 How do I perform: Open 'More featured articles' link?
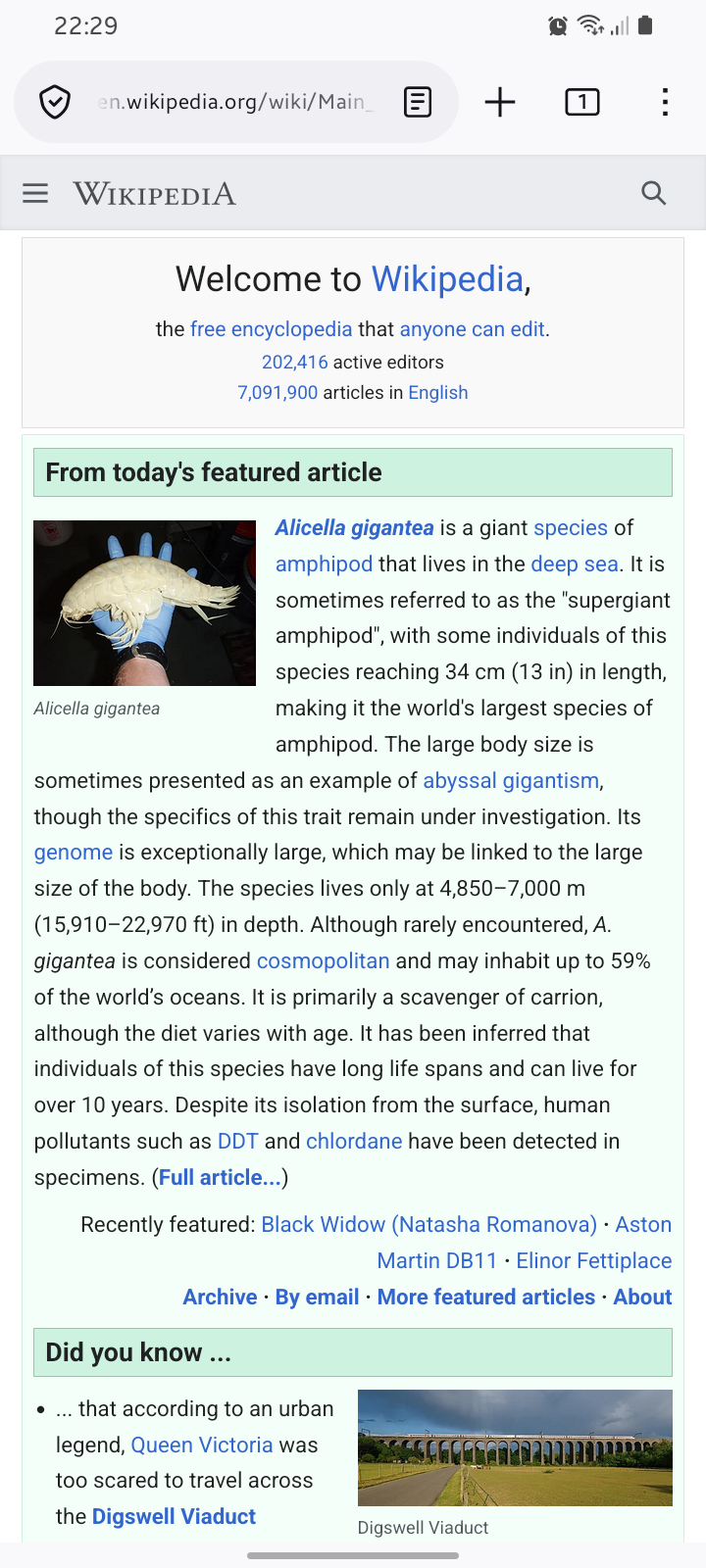[x=485, y=1298]
